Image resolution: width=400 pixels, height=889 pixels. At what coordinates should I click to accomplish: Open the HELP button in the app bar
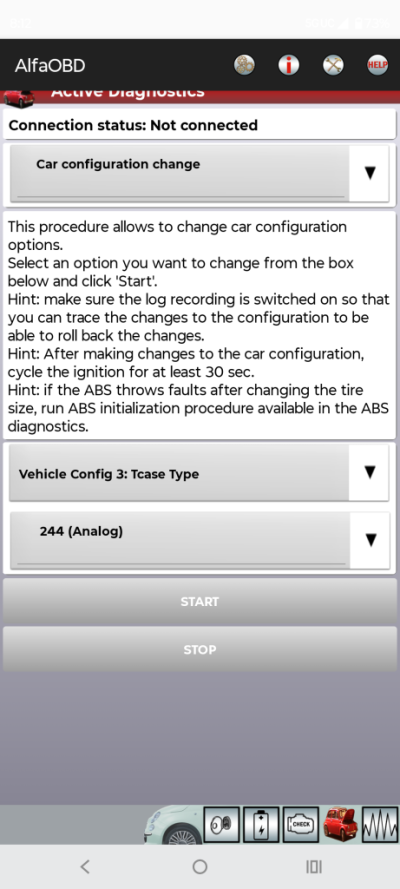coord(377,65)
